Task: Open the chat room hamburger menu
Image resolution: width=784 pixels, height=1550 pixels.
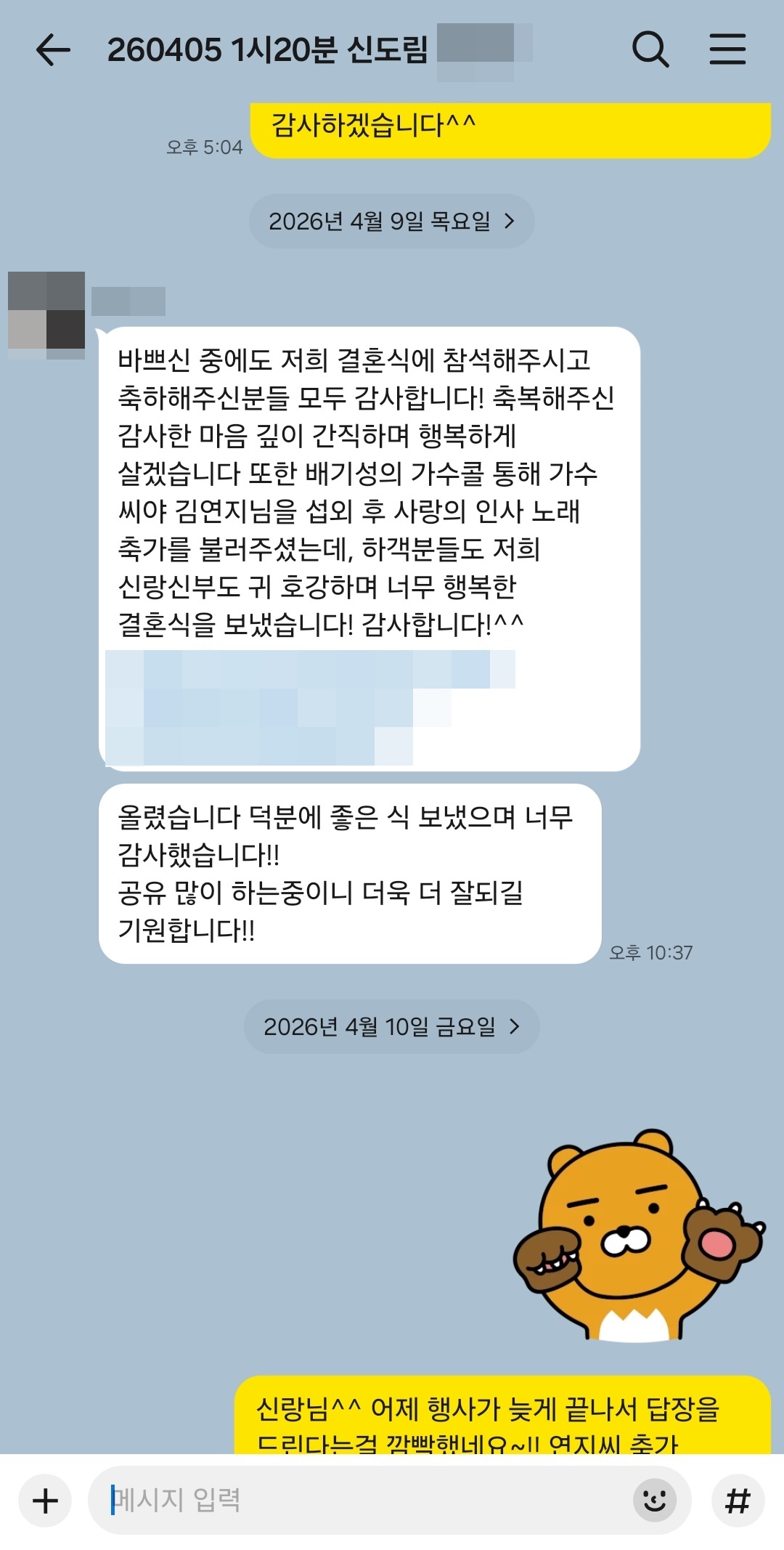Action: tap(727, 49)
